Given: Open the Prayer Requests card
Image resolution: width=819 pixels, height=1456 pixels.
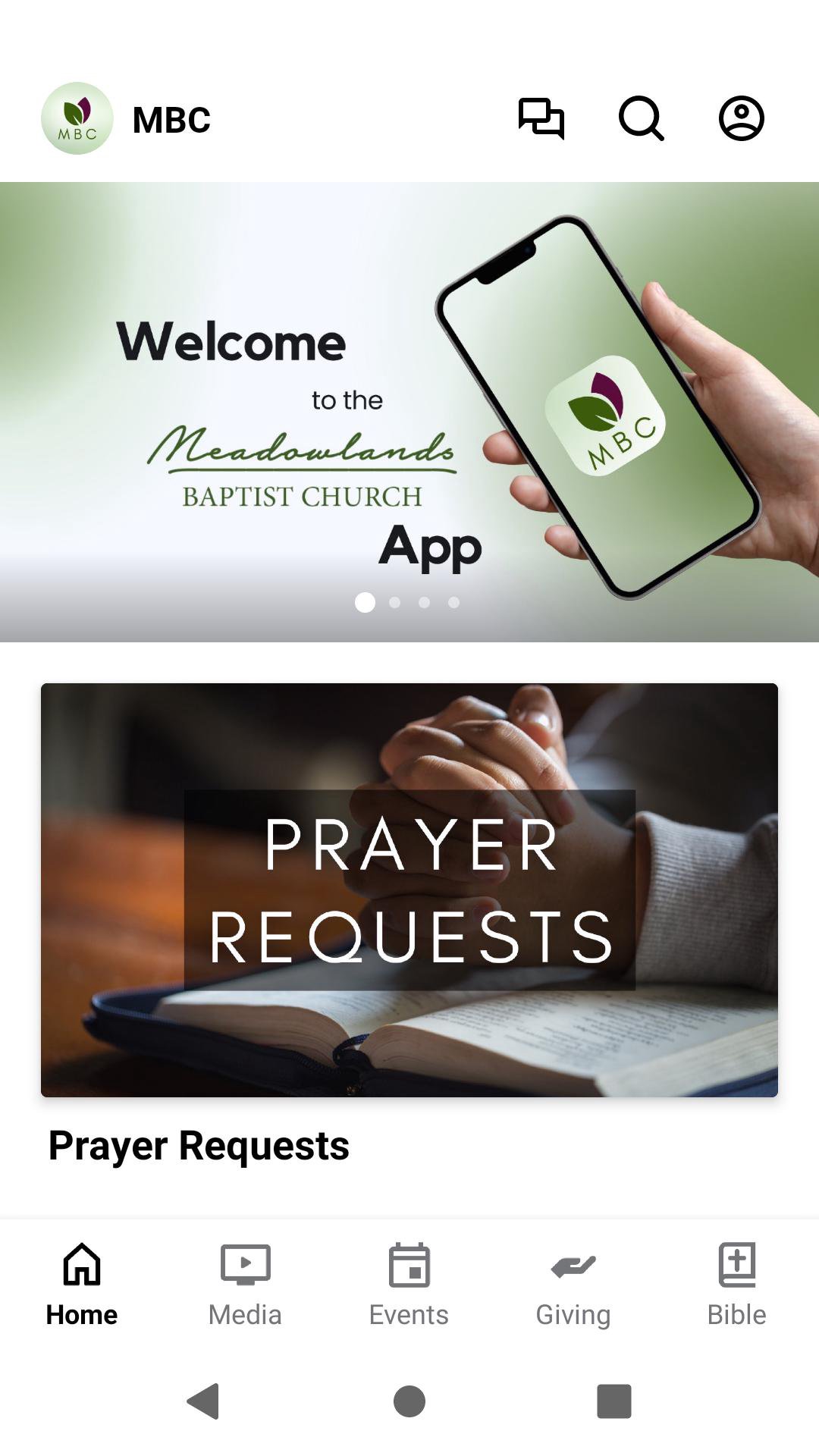Looking at the screenshot, I should [x=409, y=890].
